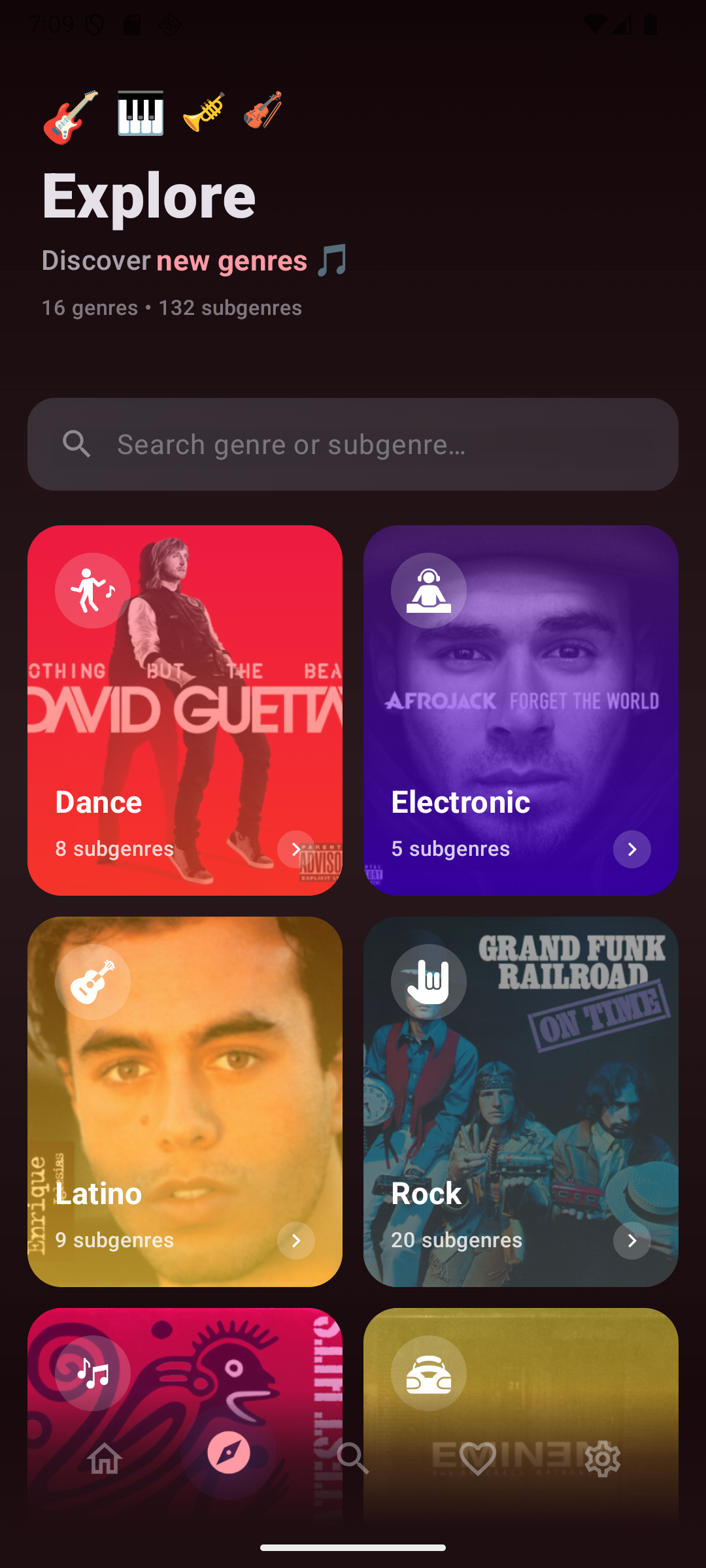Open Settings via the gear icon
706x1568 pixels.
[603, 1458]
